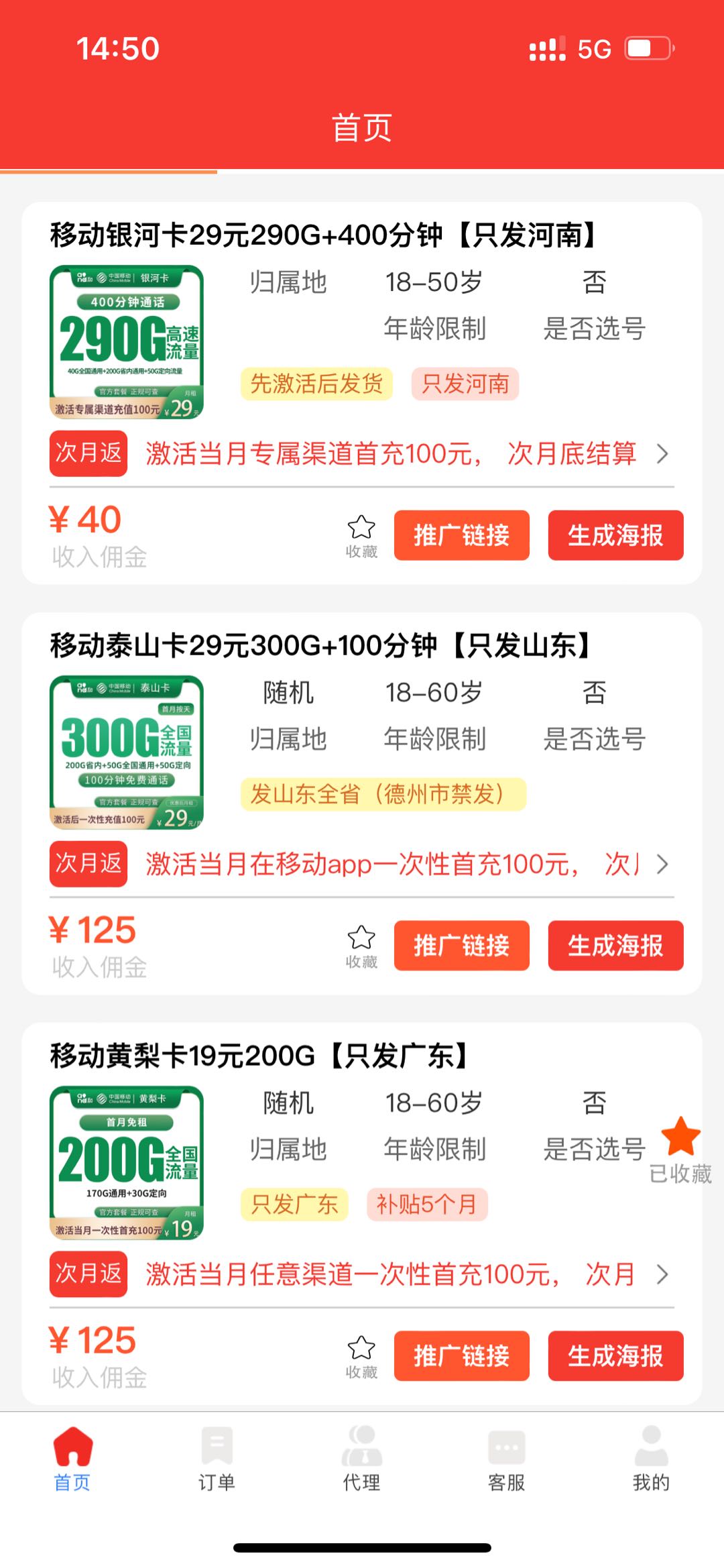Select the 首页 home icon in bottom navigation
Image resolution: width=724 pixels, height=1568 pixels.
(x=72, y=1460)
